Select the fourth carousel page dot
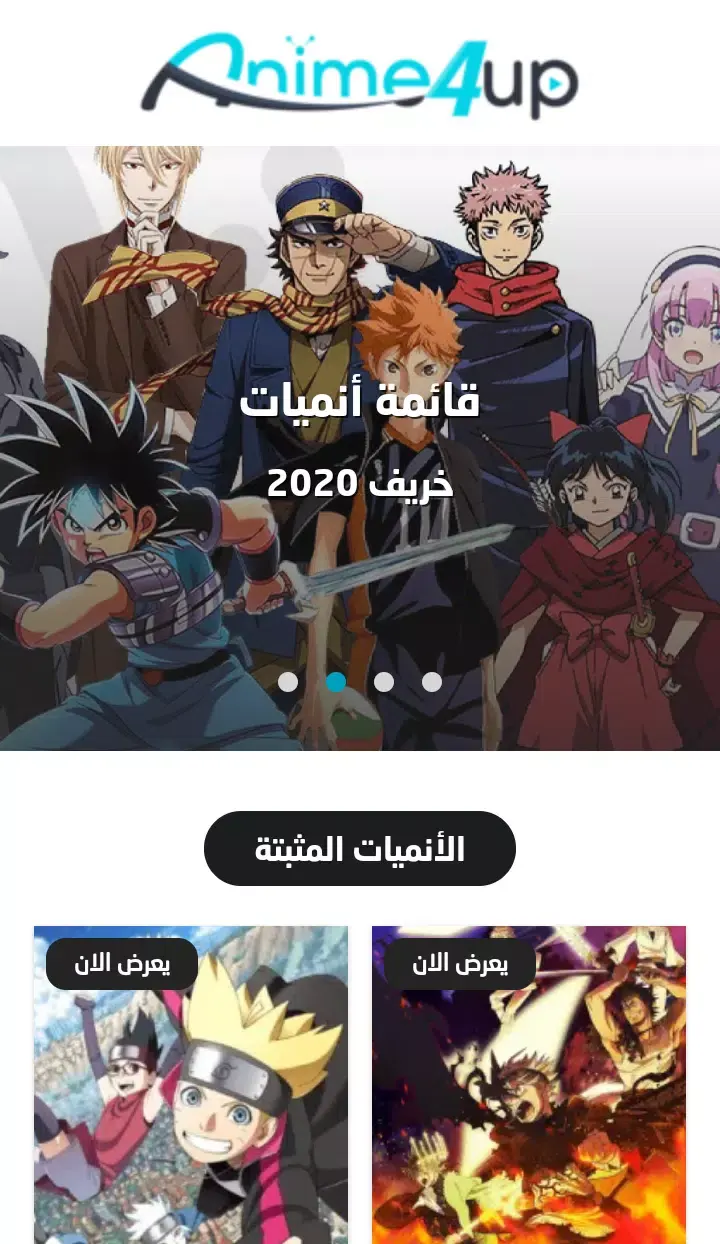 432,682
